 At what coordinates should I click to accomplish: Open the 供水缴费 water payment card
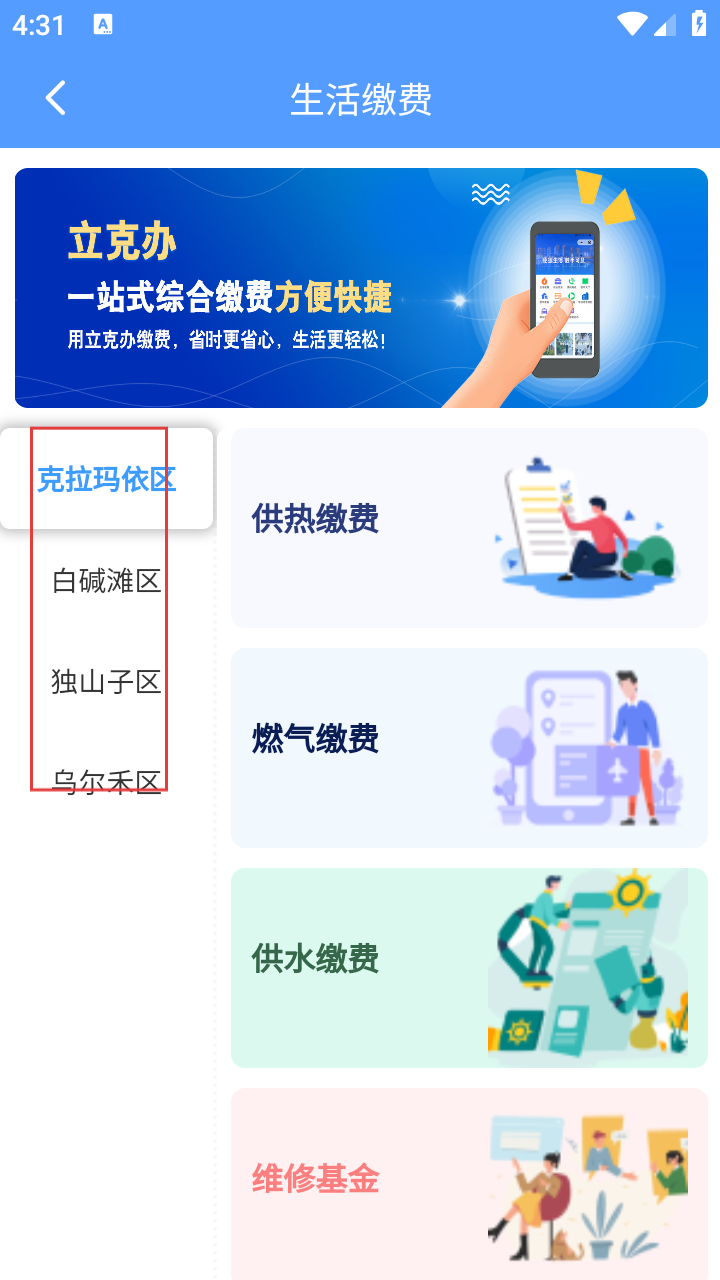click(x=468, y=967)
